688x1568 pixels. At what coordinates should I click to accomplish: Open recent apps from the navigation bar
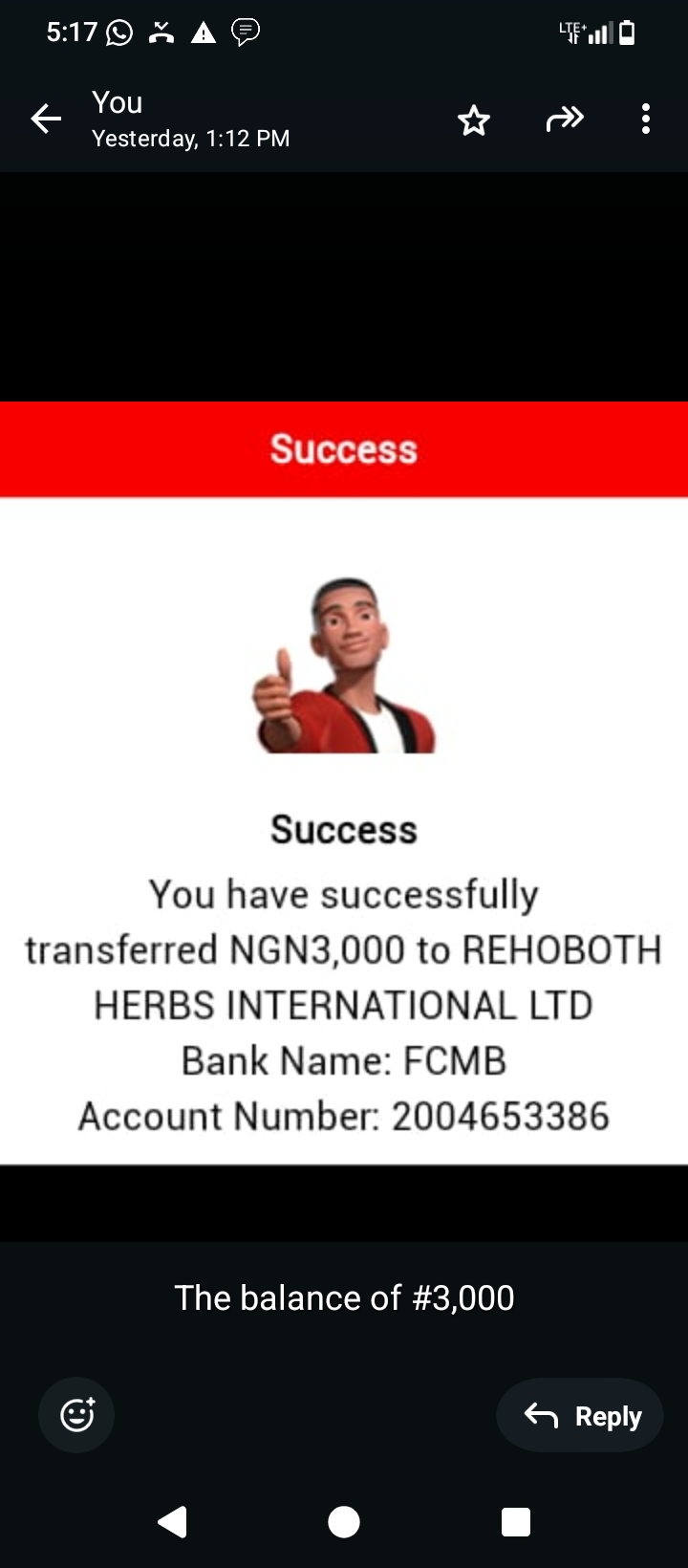pos(516,1521)
